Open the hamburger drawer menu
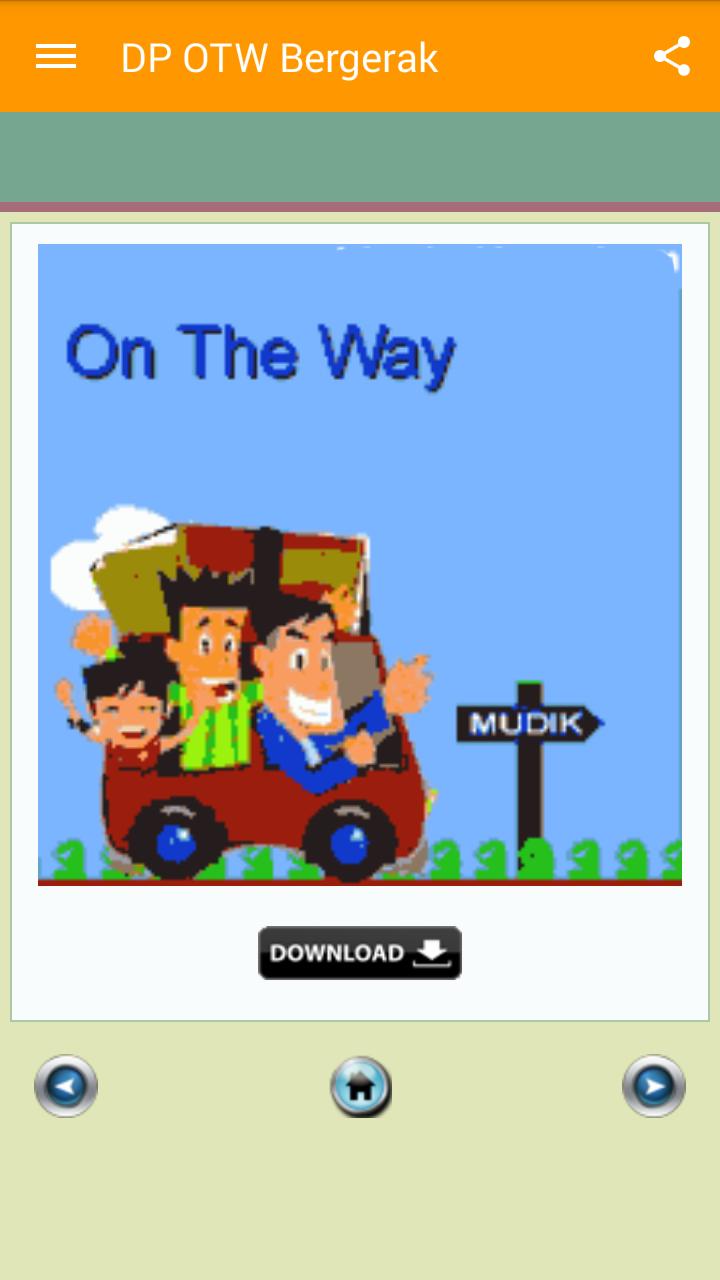 click(56, 57)
